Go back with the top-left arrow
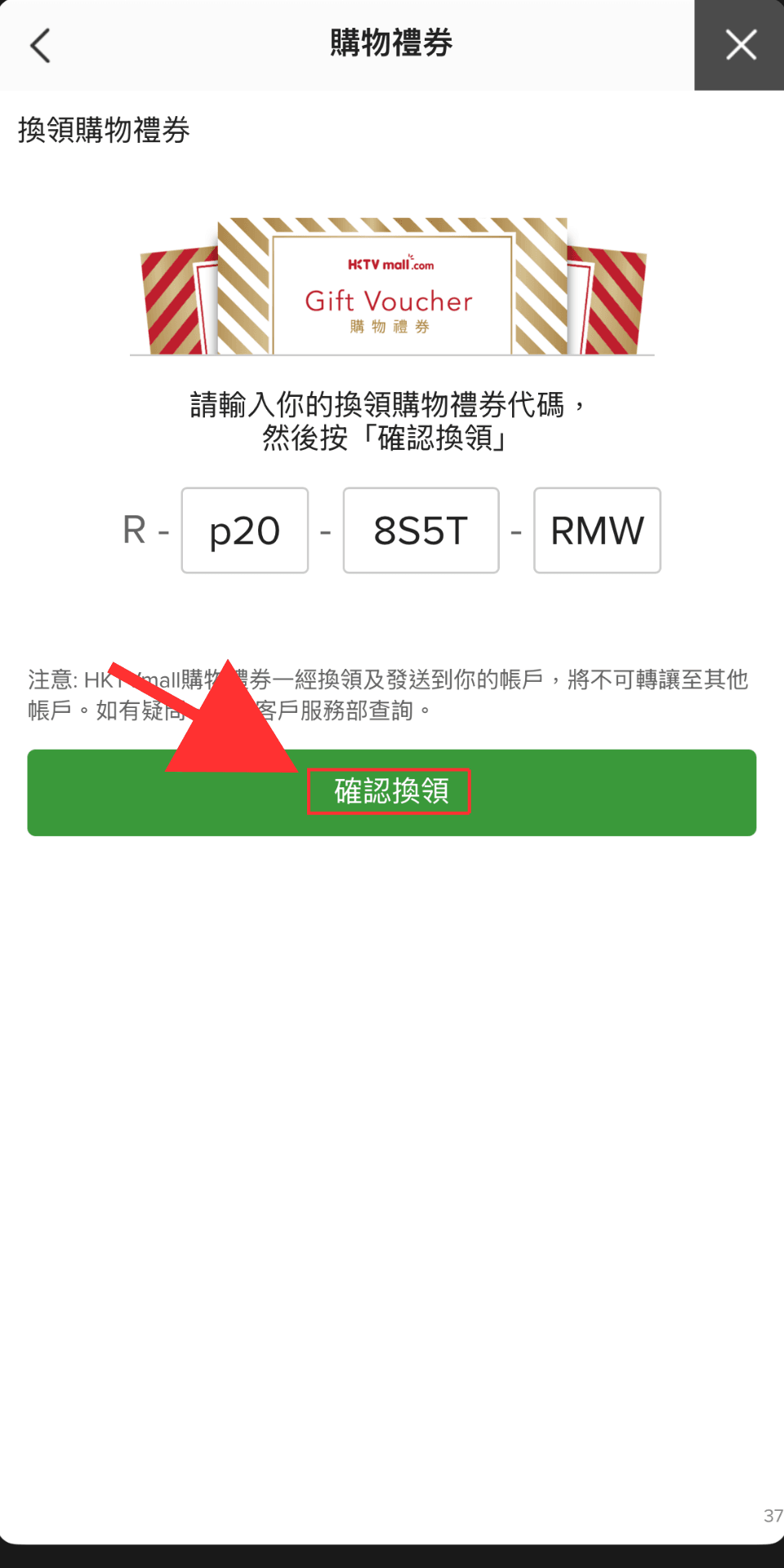Screen dimensions: 784x1568 tap(40, 45)
